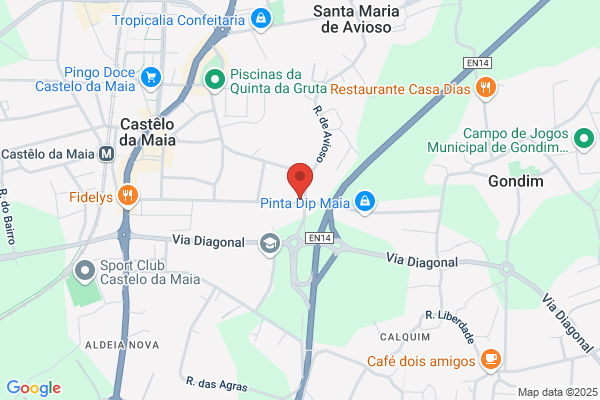Select the Tropicalia Confeitaria marker
This screenshot has width=600, height=400.
261,20
